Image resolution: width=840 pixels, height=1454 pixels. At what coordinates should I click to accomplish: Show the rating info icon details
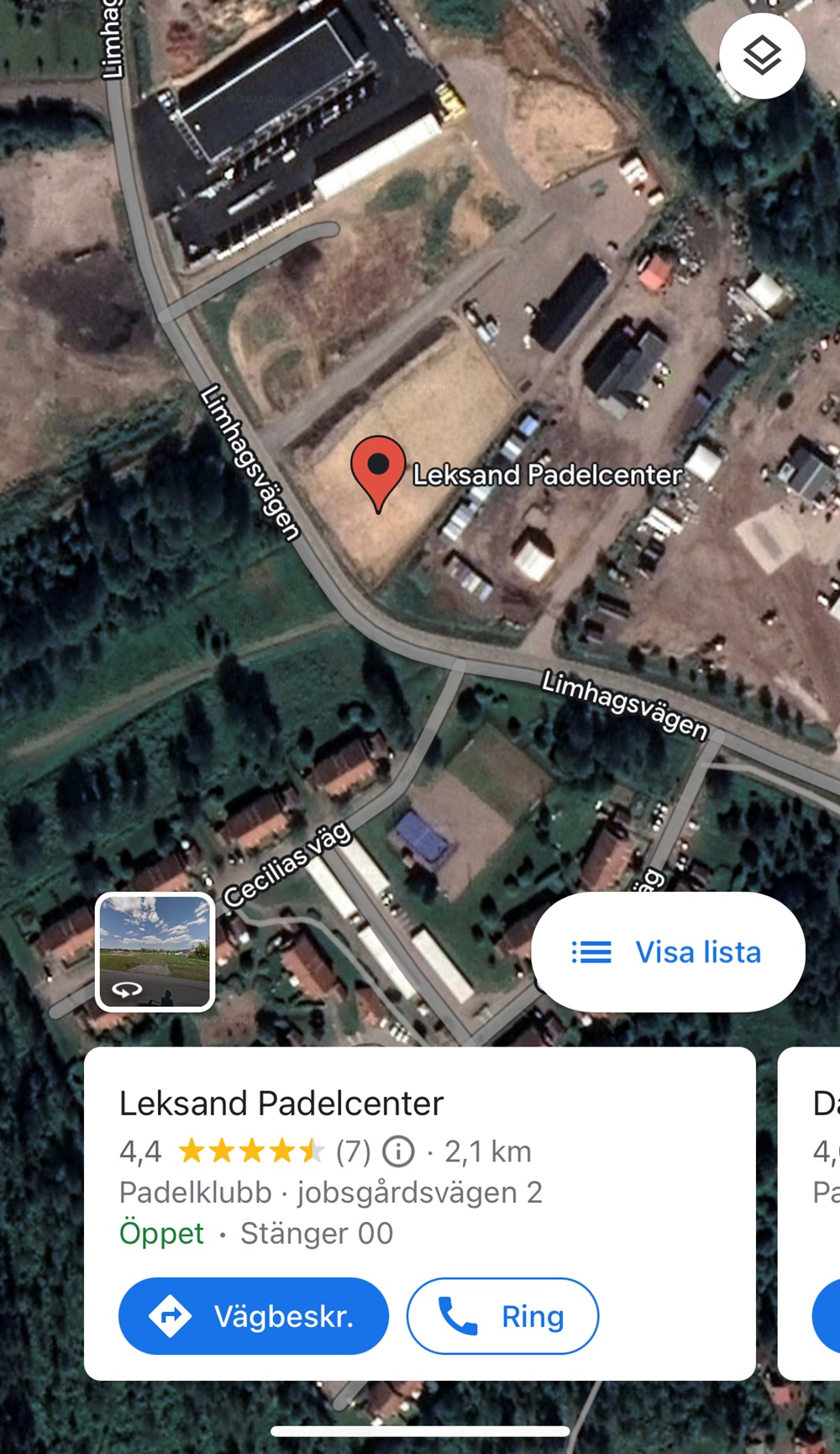tap(398, 1151)
